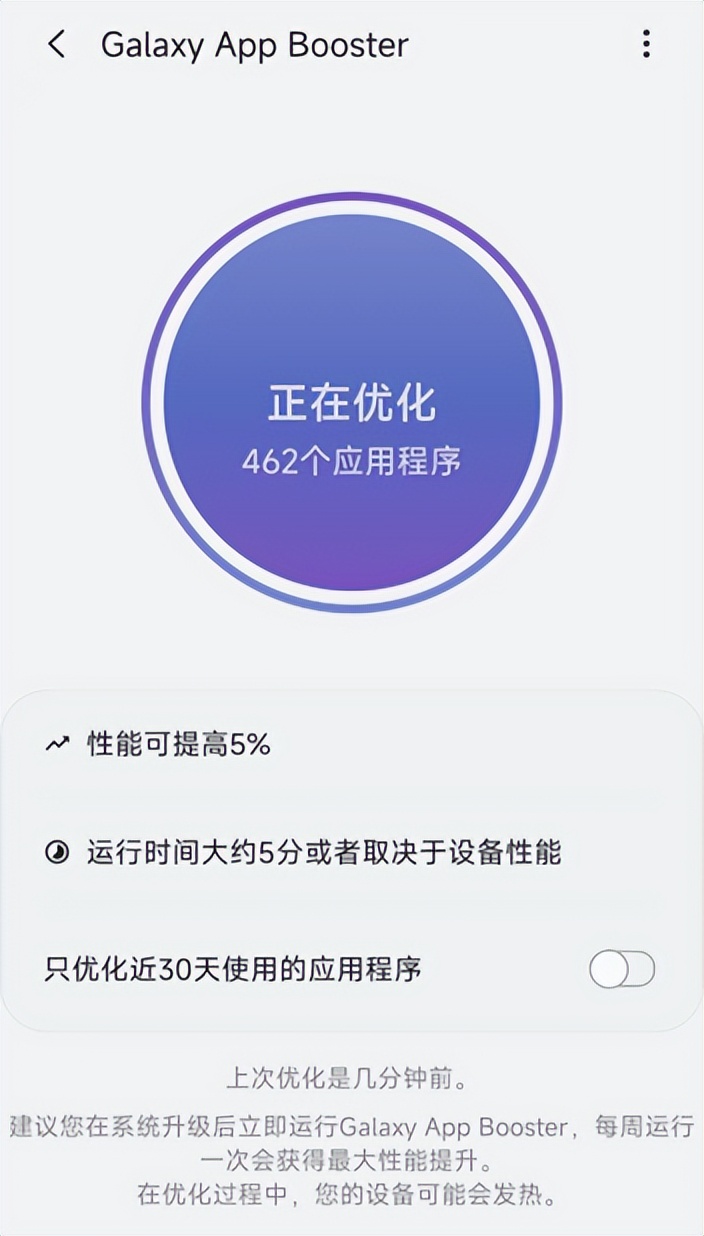Enable 只优化近30天使用的应用程序 switch
The height and width of the screenshot is (1236, 704).
click(x=621, y=969)
